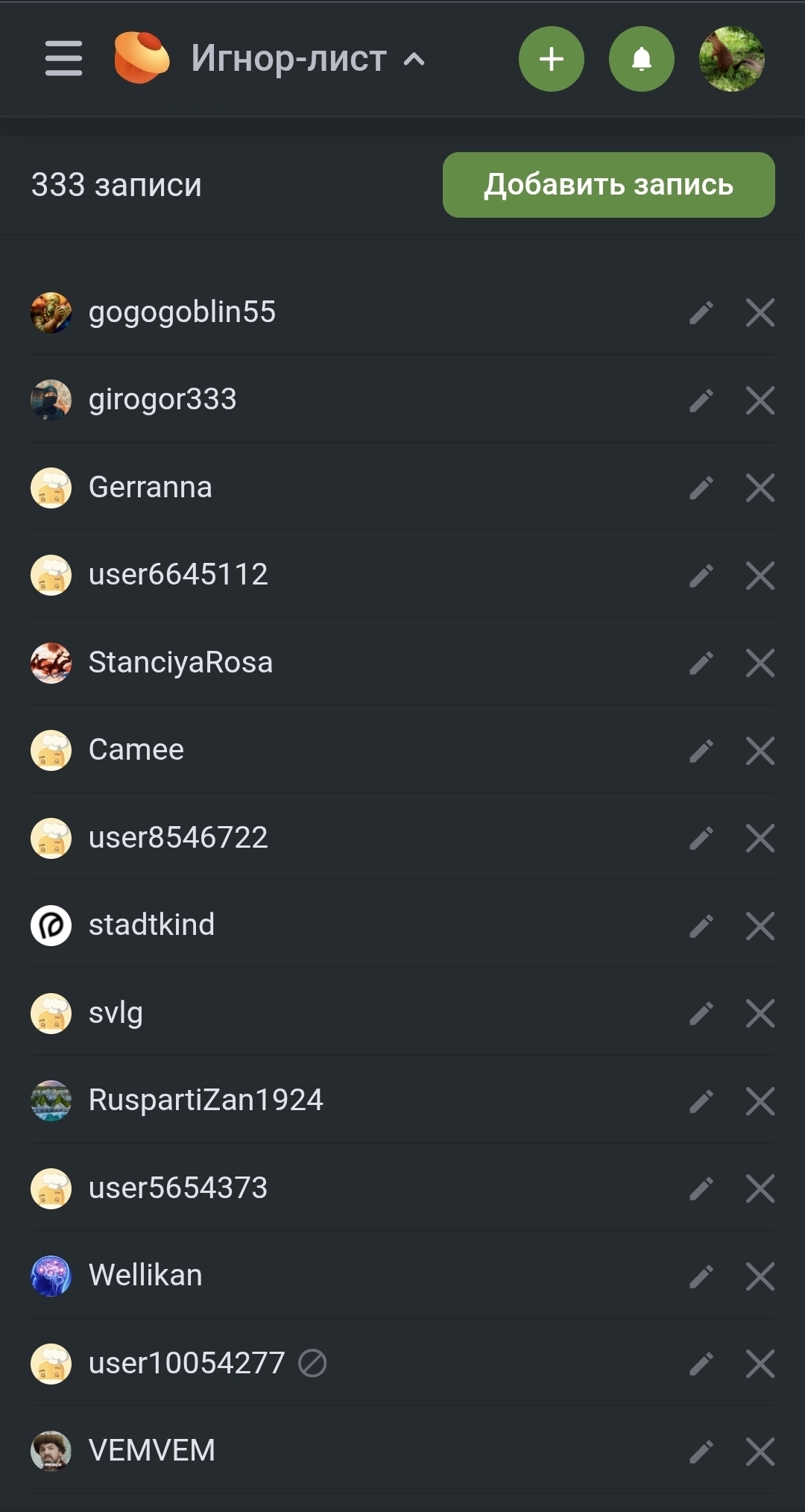The width and height of the screenshot is (805, 1512).
Task: Edit the stadtkind entry
Action: coord(701,926)
